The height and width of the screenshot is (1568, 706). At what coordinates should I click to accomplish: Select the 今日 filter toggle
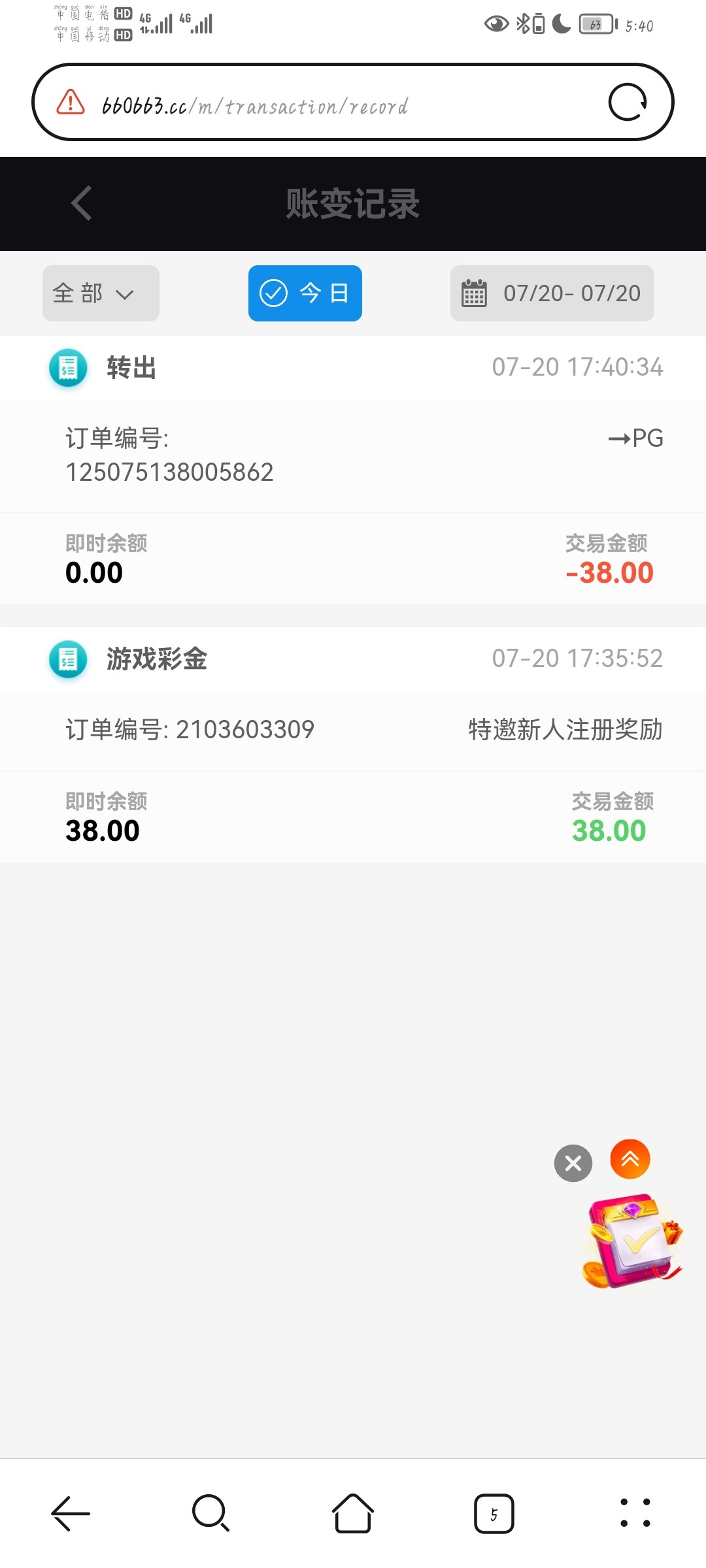(x=305, y=293)
